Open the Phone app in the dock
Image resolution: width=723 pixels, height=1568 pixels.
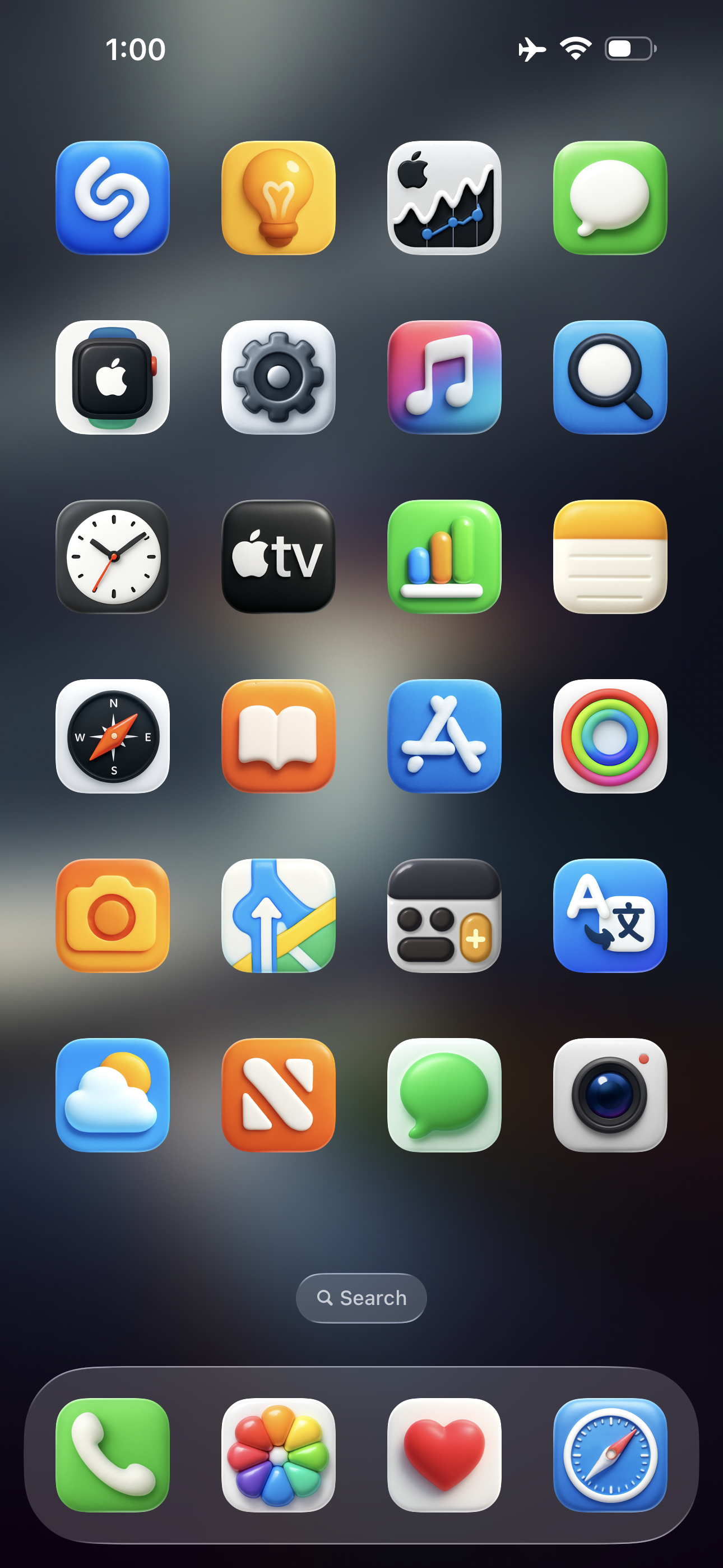pos(113,1455)
